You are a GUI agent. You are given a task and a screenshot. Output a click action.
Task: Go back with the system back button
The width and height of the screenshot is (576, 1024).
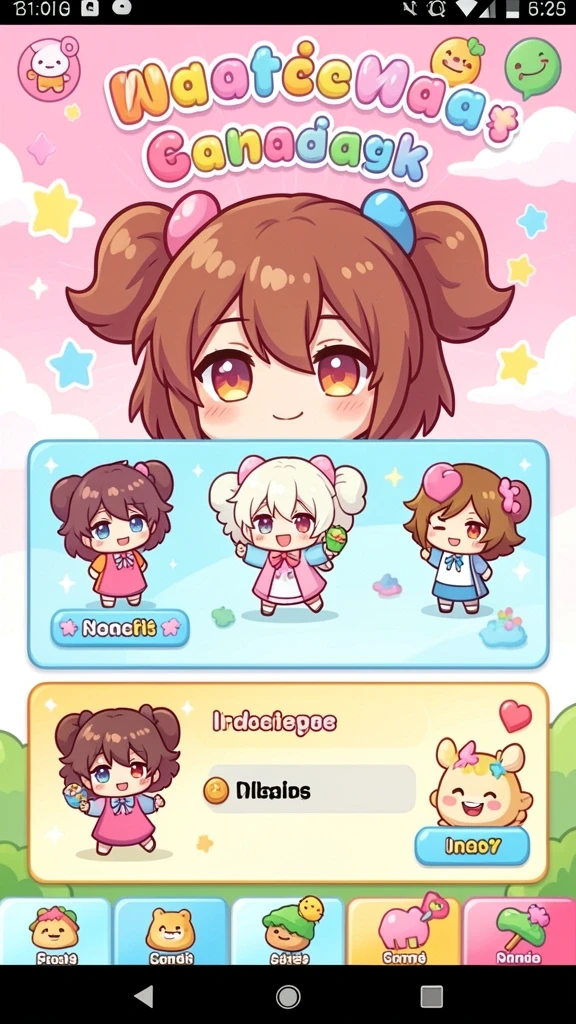coord(144,997)
